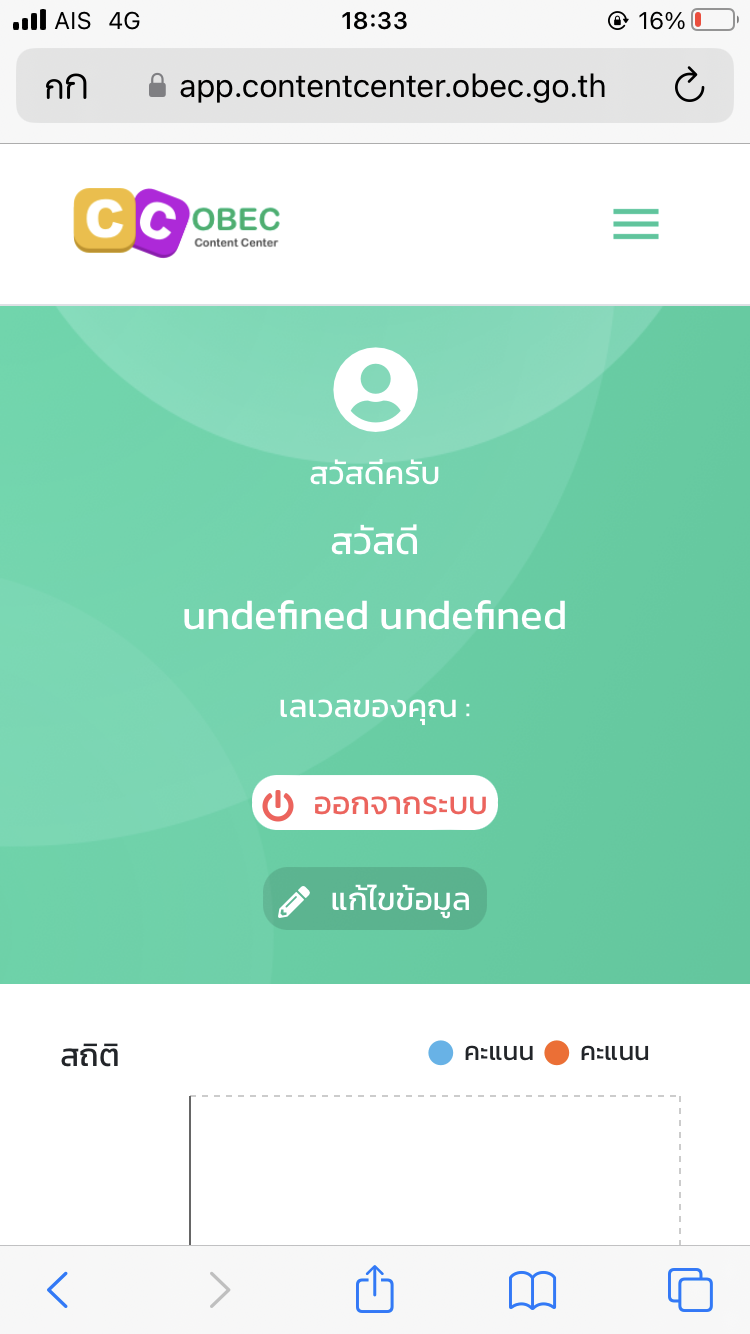Tap the OBEC Content Center logo

point(177,222)
